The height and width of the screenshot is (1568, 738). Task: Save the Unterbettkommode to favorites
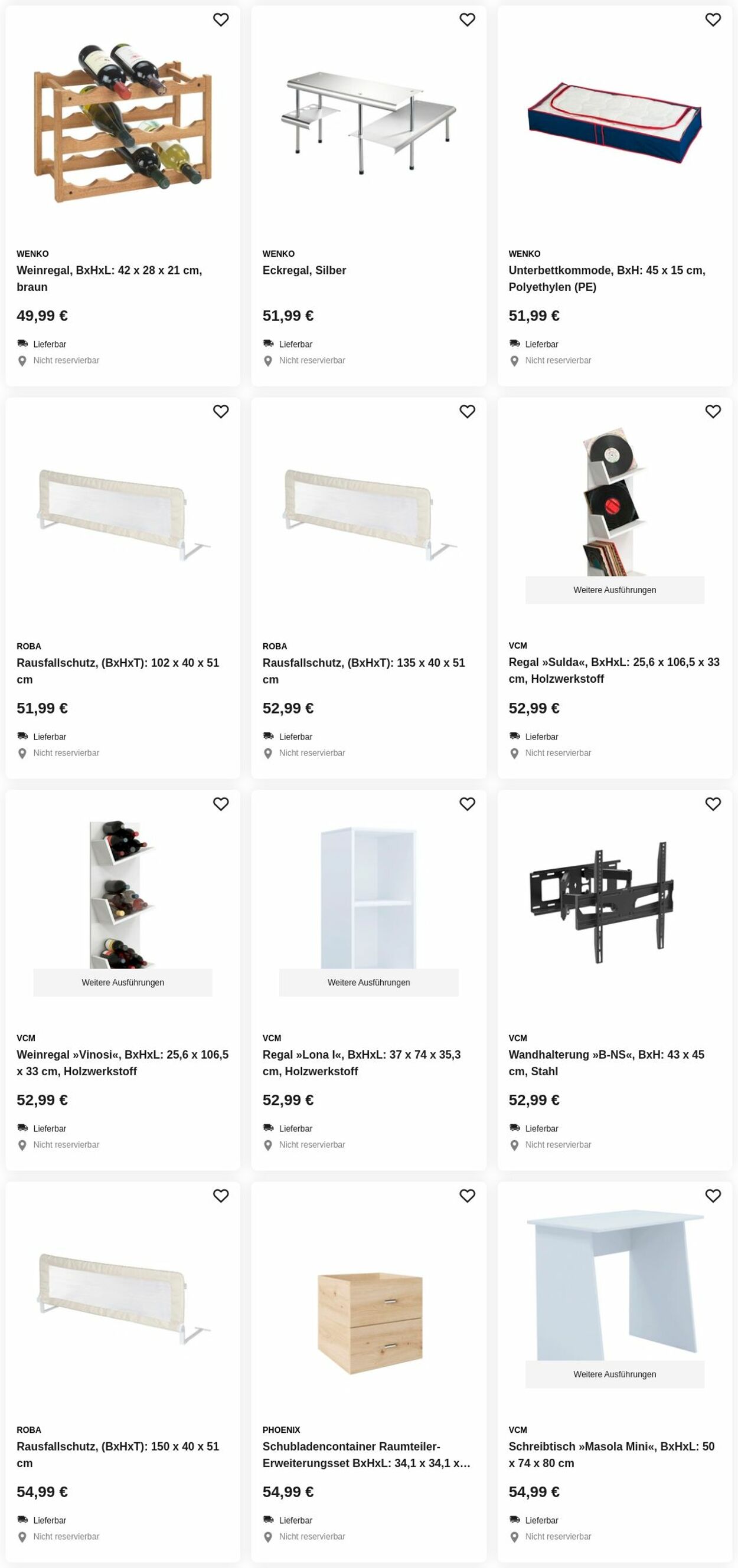[x=713, y=20]
